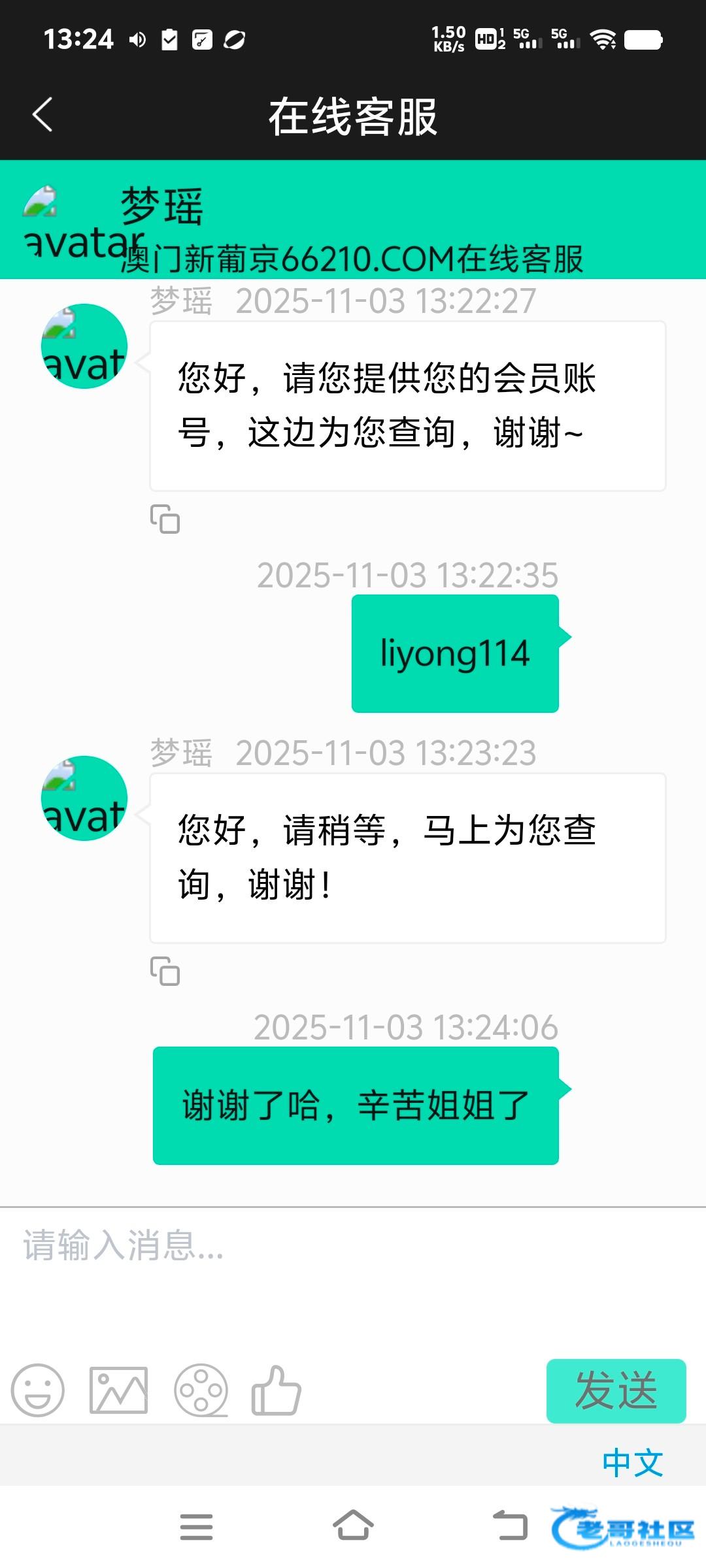The width and height of the screenshot is (706, 1568).
Task: Go back from the 在线客服 chat
Action: (x=43, y=115)
